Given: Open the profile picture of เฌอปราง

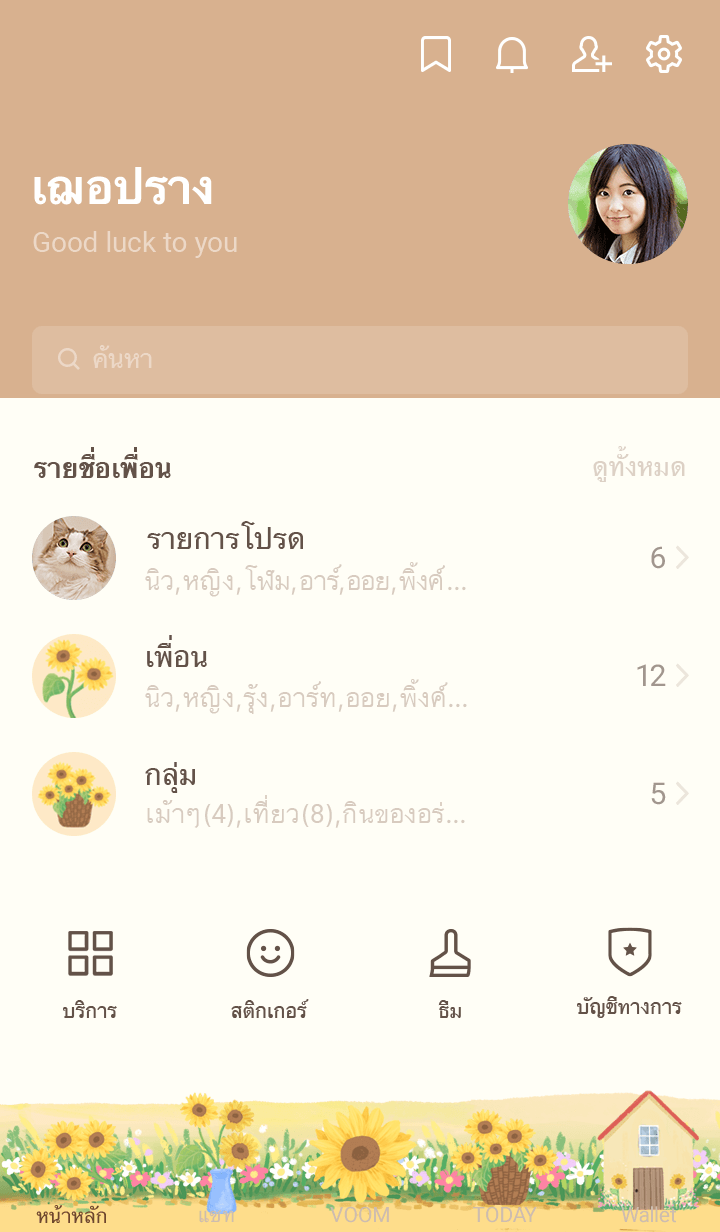Looking at the screenshot, I should (628, 204).
